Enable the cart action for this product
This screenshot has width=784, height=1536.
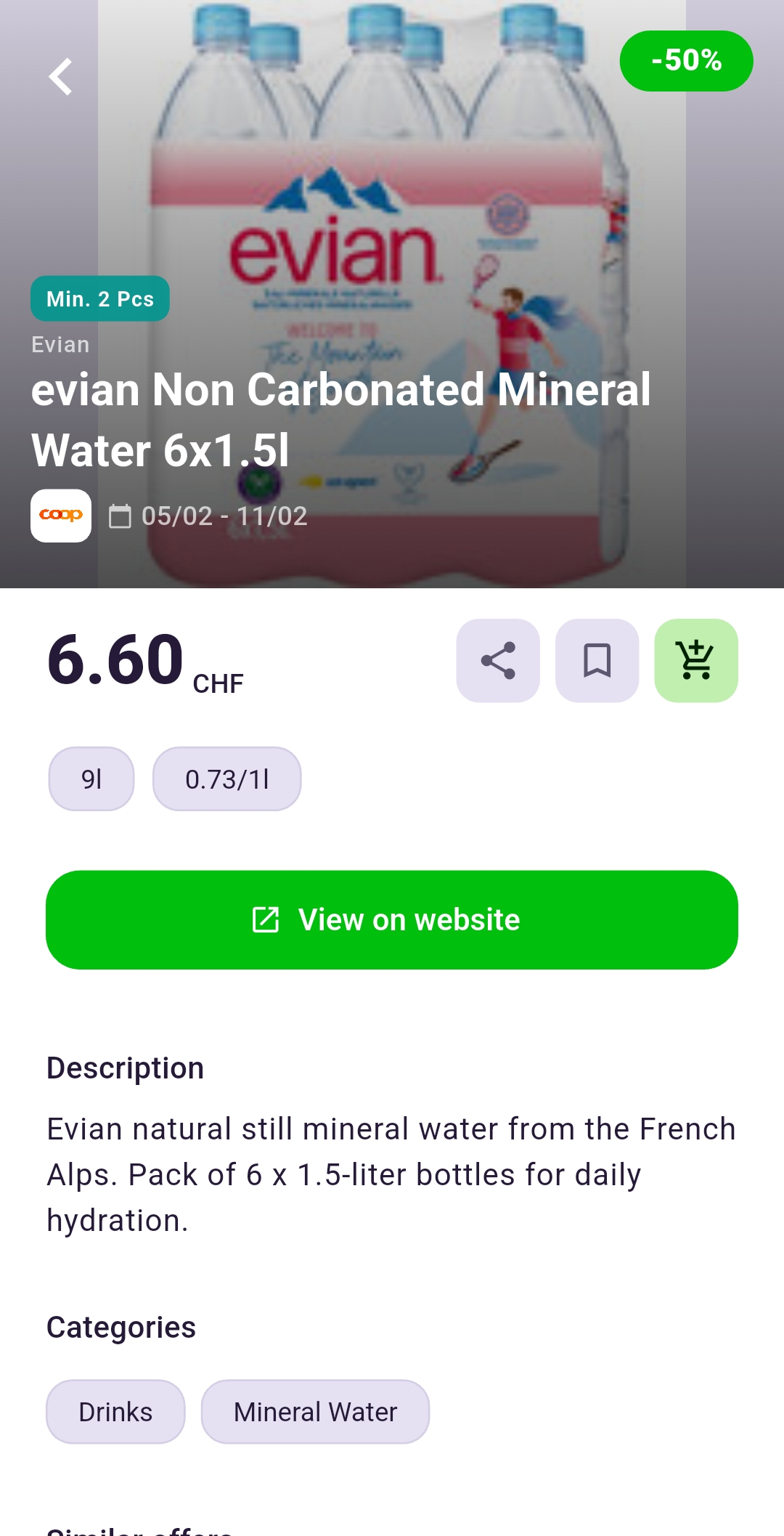tap(695, 660)
